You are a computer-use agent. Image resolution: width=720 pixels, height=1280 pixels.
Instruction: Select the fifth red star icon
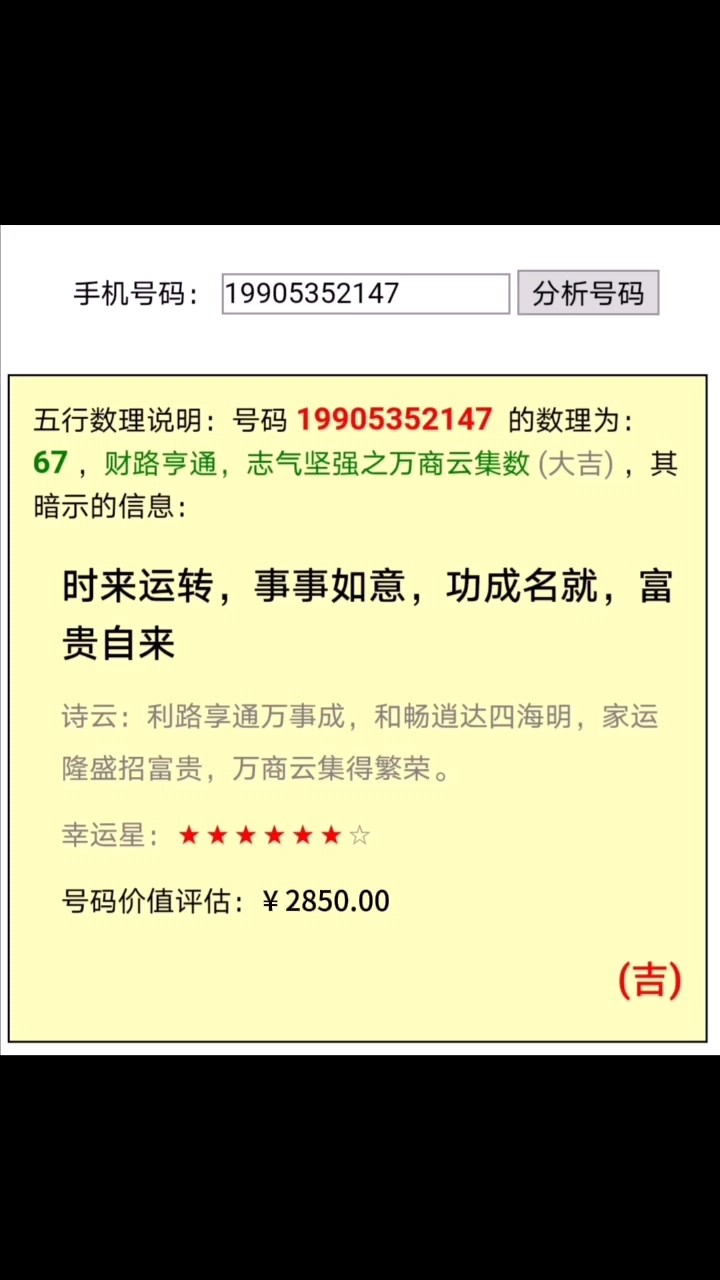point(303,834)
